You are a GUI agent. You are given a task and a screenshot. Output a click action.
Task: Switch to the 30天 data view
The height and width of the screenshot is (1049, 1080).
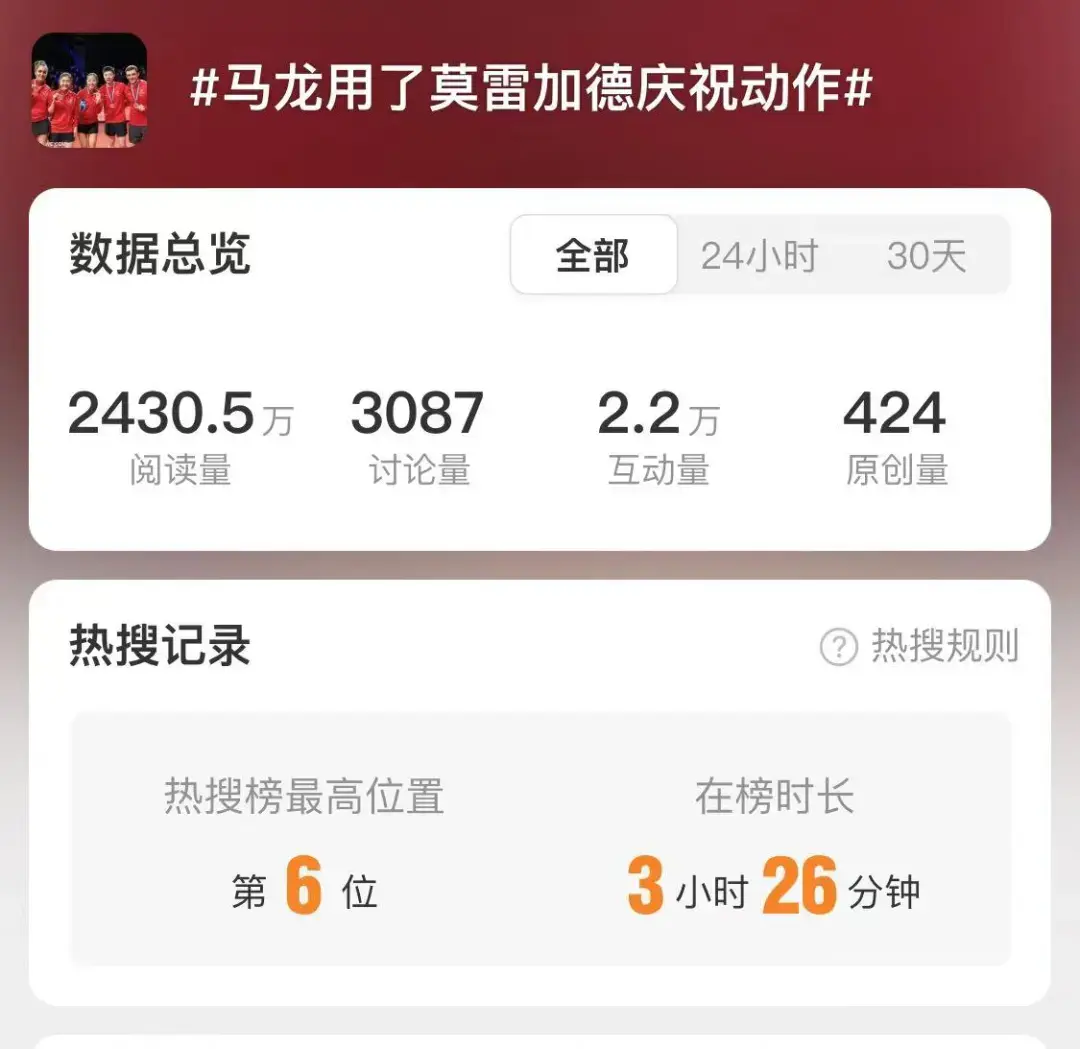click(x=926, y=256)
